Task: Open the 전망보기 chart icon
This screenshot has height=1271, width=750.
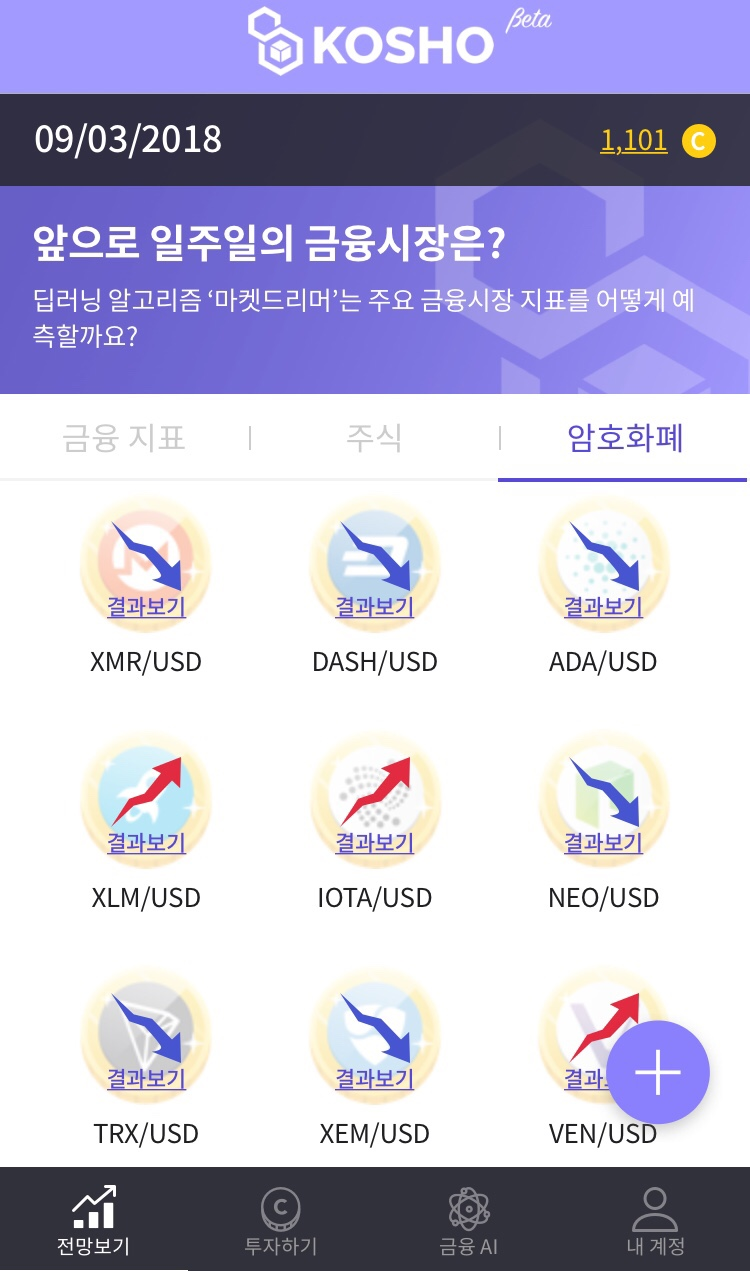Action: (x=92, y=1207)
